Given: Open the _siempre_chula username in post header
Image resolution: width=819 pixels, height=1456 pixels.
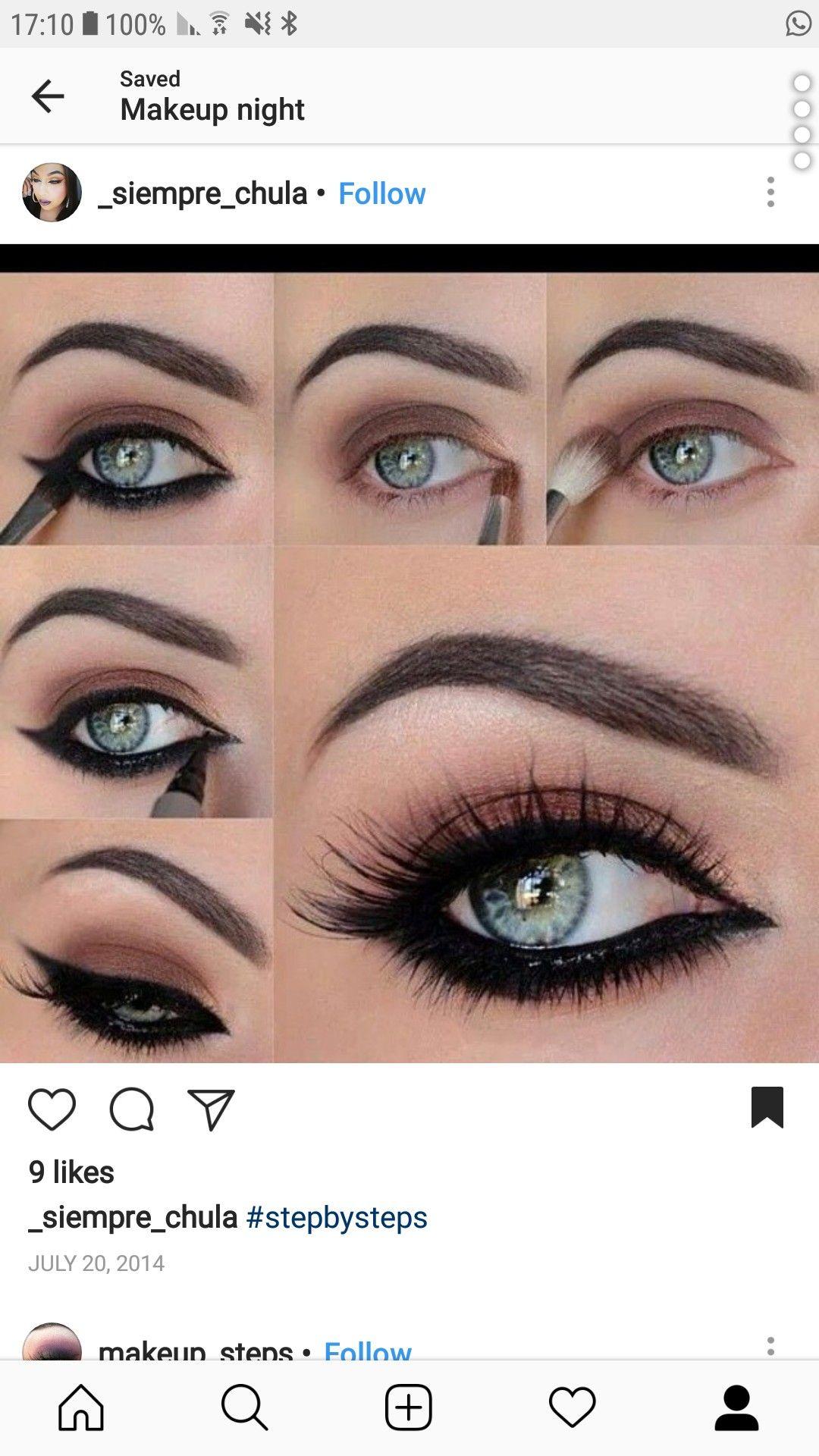Looking at the screenshot, I should coord(202,193).
